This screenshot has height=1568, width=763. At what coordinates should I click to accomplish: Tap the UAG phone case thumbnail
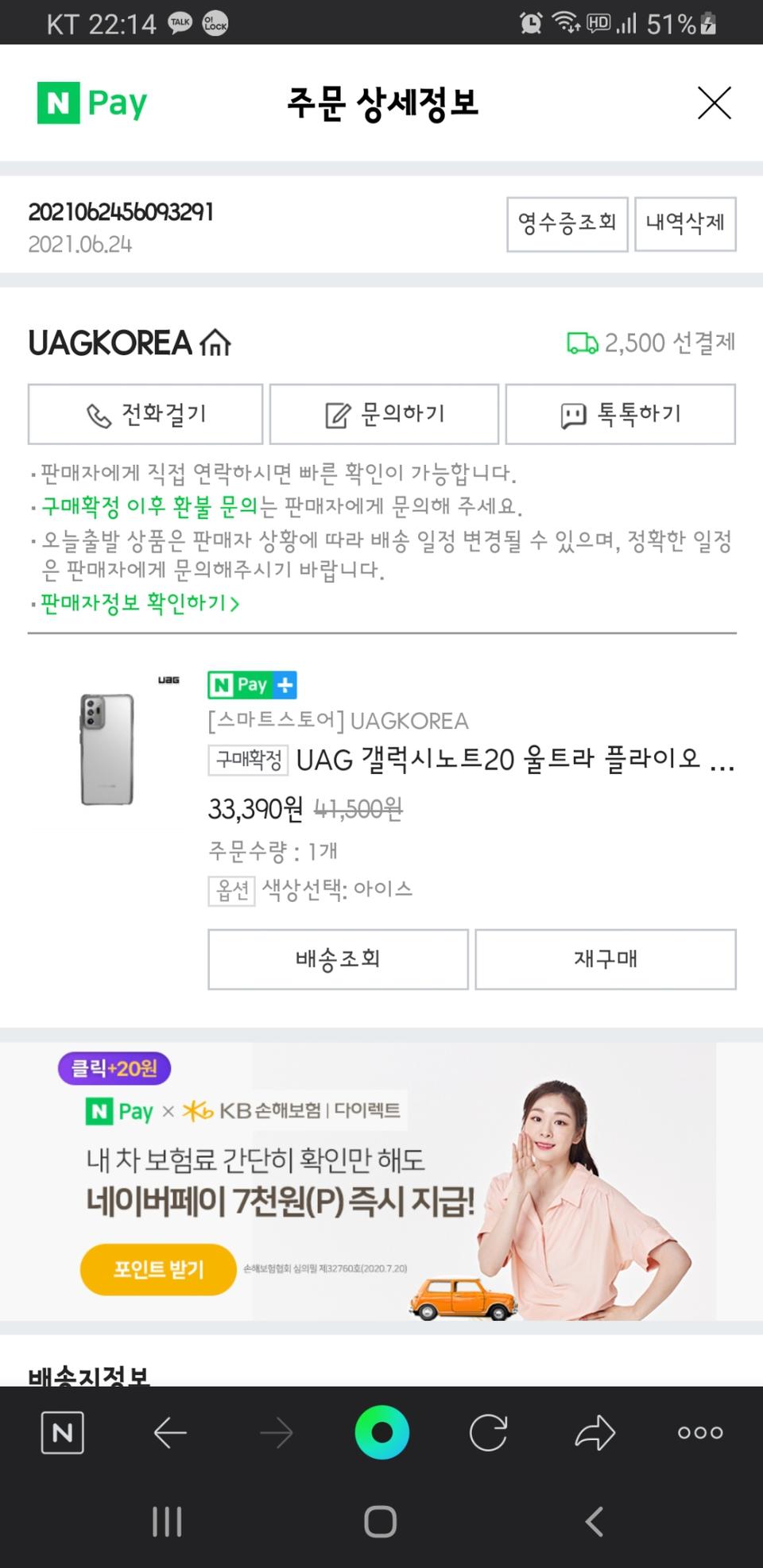pos(107,751)
